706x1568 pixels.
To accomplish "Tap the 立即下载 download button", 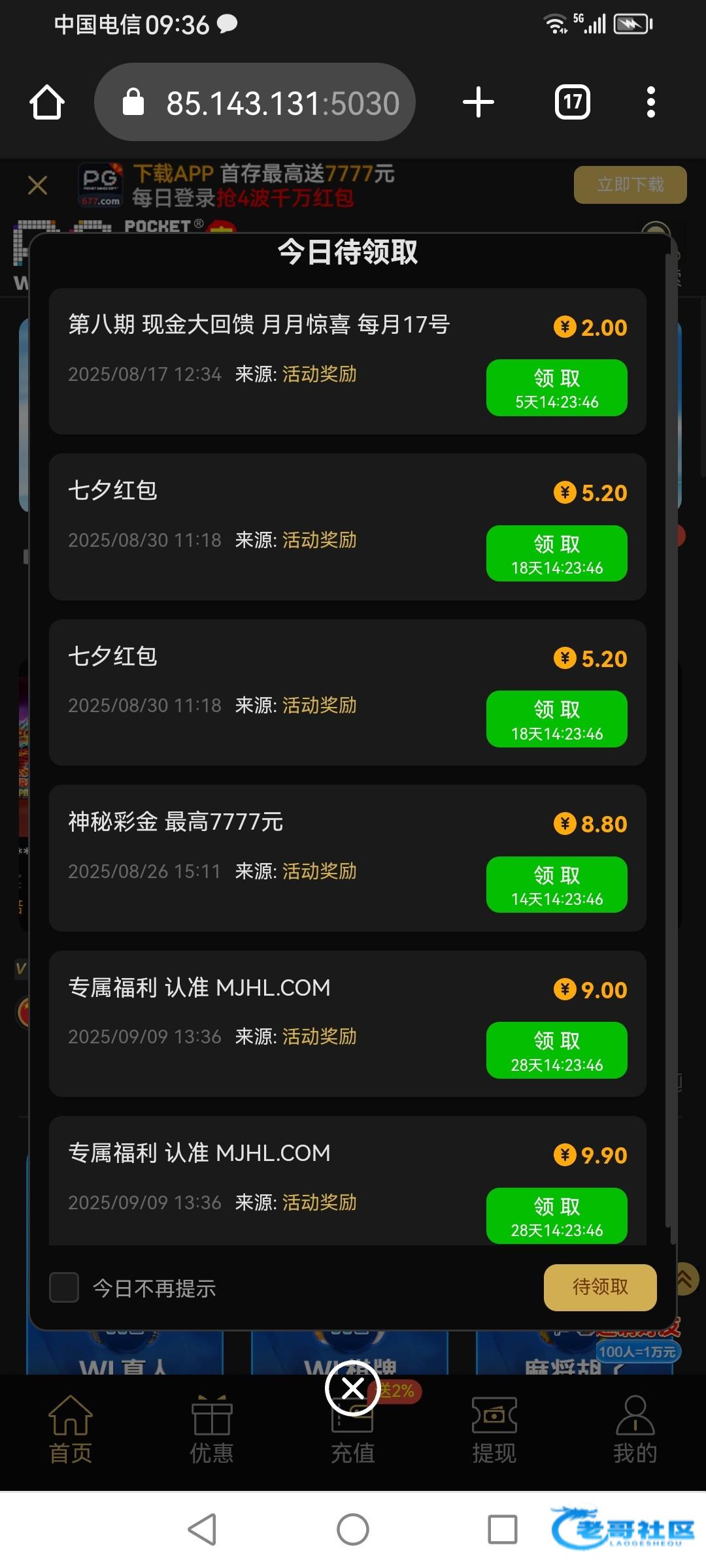I will [630, 185].
